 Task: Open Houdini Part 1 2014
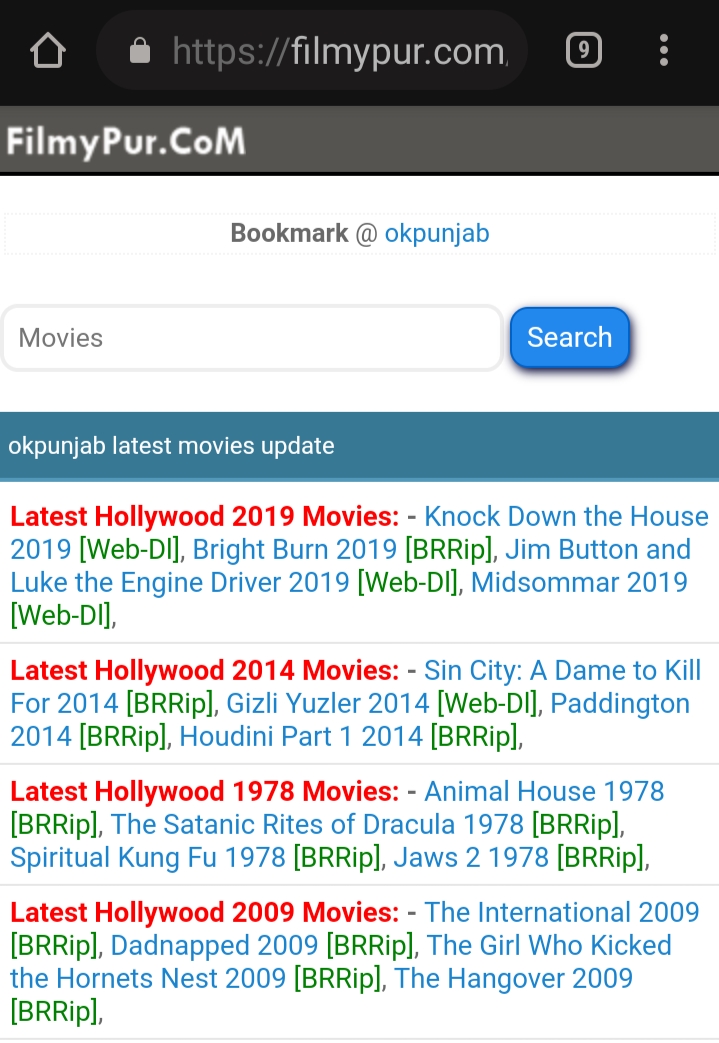pos(302,737)
